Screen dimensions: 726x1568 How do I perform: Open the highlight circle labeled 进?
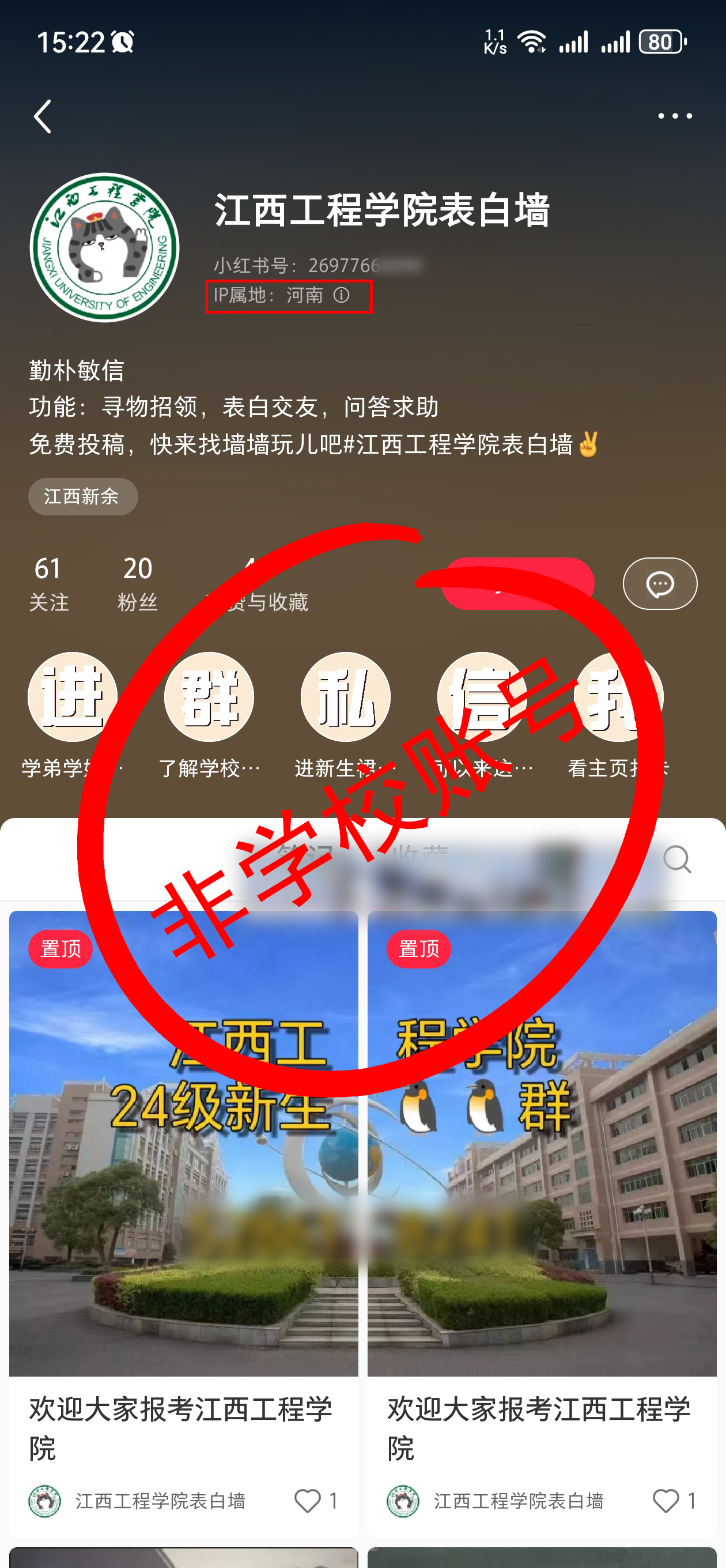73,697
